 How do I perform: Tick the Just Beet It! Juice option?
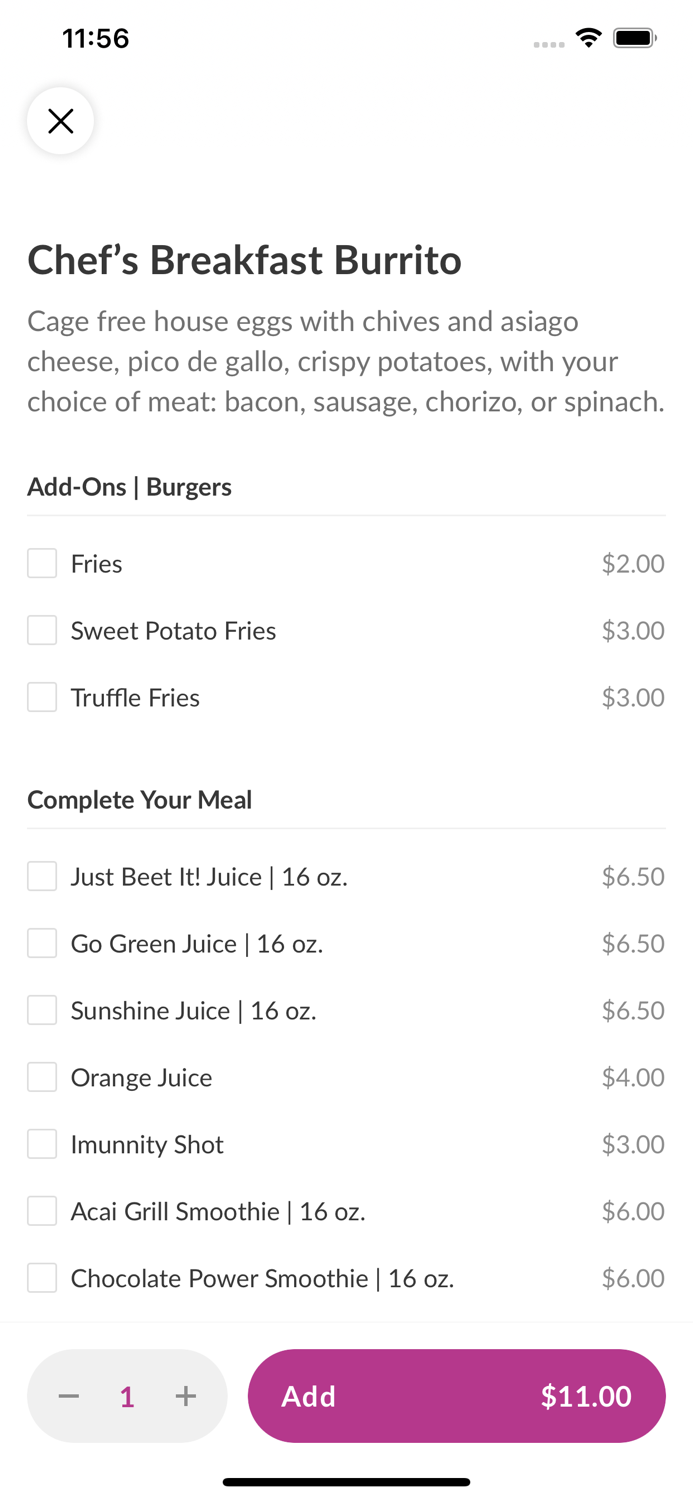[x=42, y=876]
